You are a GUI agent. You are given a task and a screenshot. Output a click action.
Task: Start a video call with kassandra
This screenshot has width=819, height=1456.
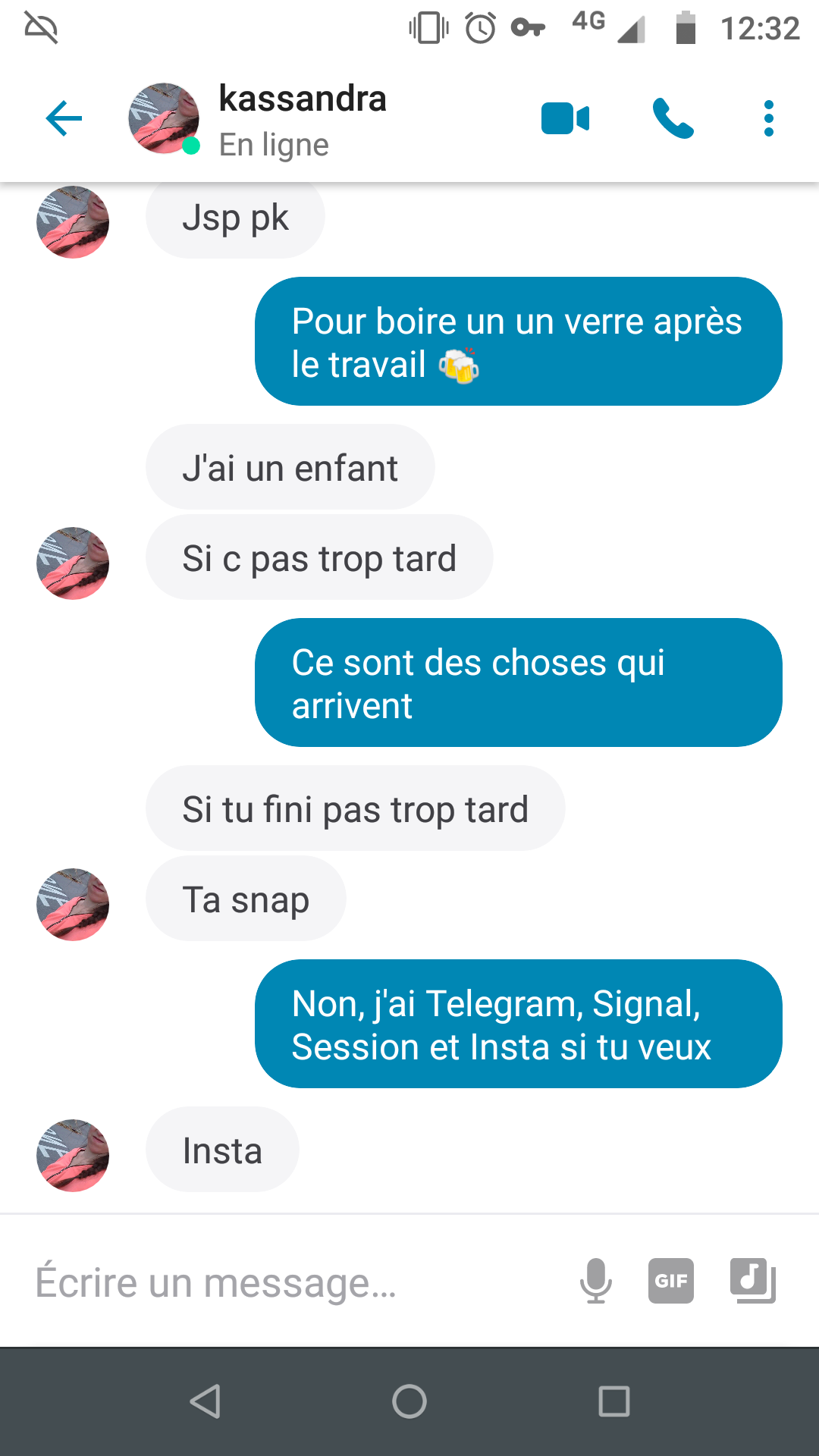(565, 119)
